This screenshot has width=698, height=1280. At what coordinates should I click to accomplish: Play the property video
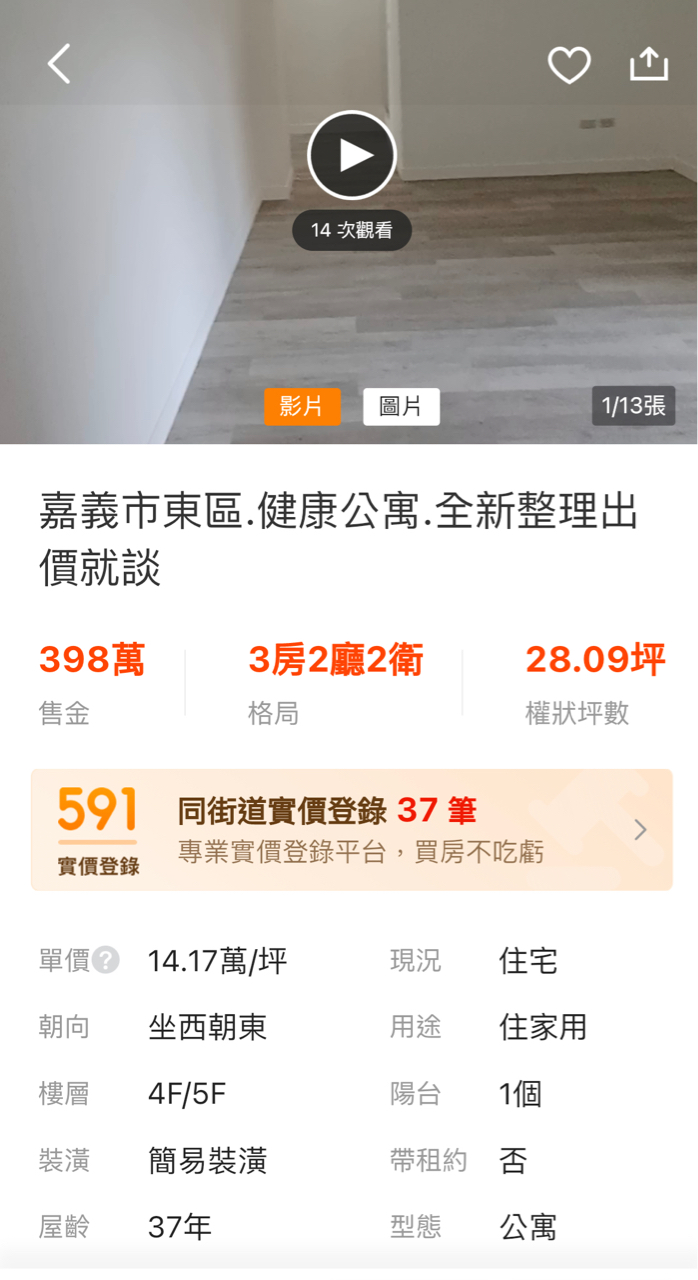point(352,155)
